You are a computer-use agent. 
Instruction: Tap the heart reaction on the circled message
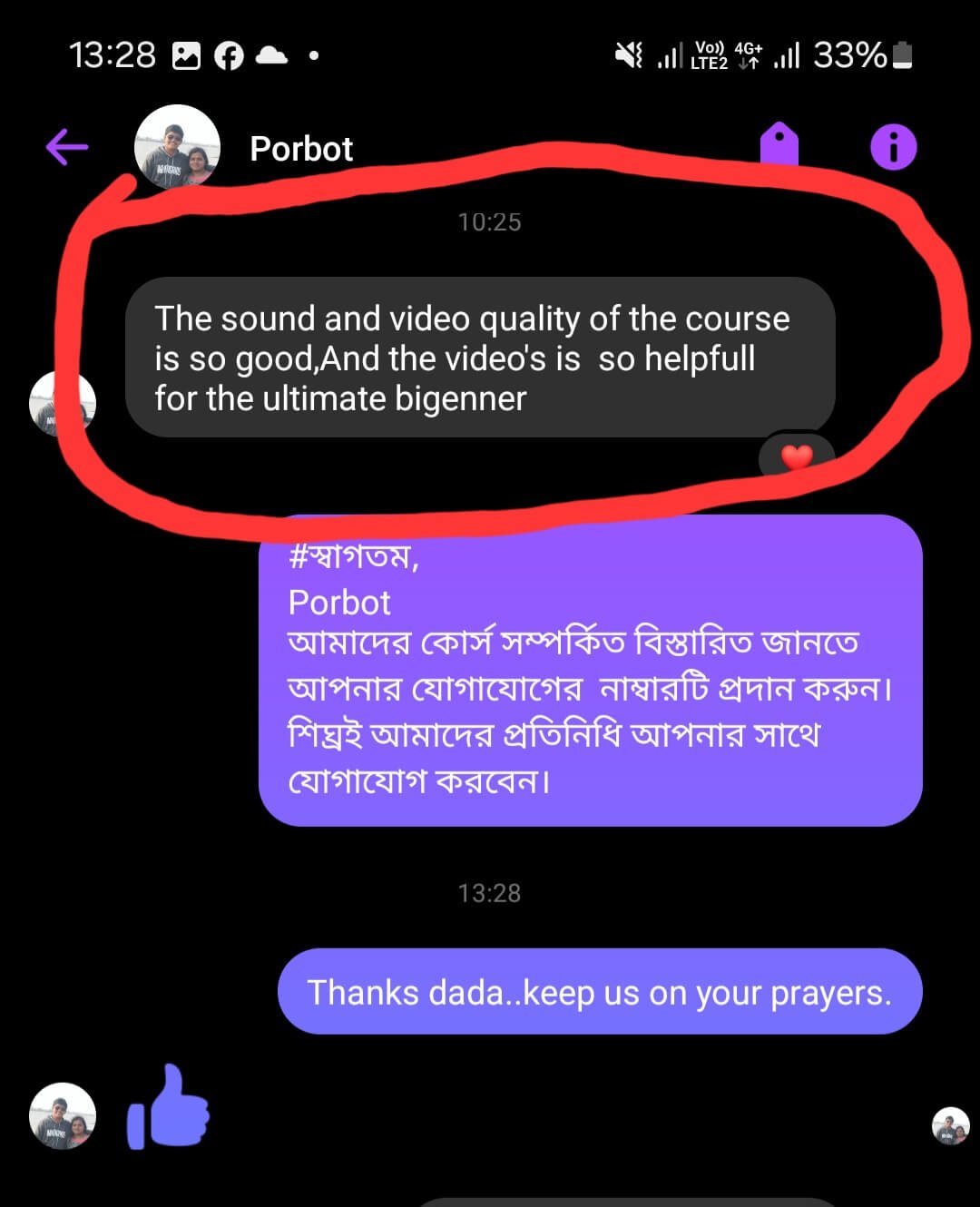[797, 456]
